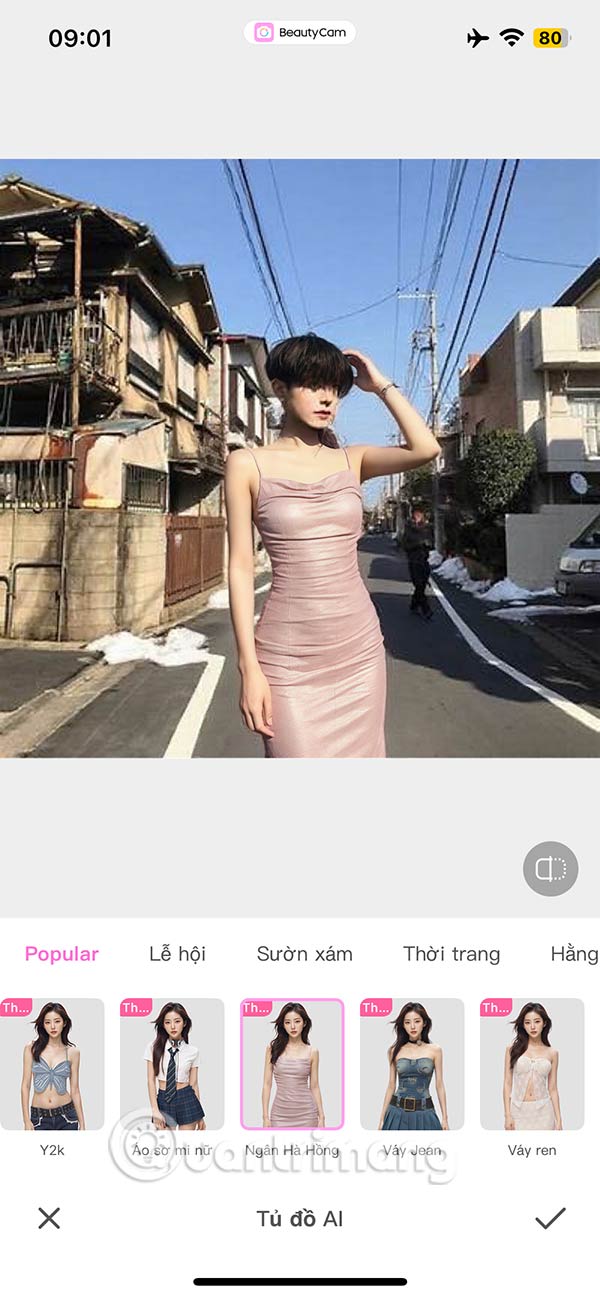Tap the before/after compare icon

[550, 868]
